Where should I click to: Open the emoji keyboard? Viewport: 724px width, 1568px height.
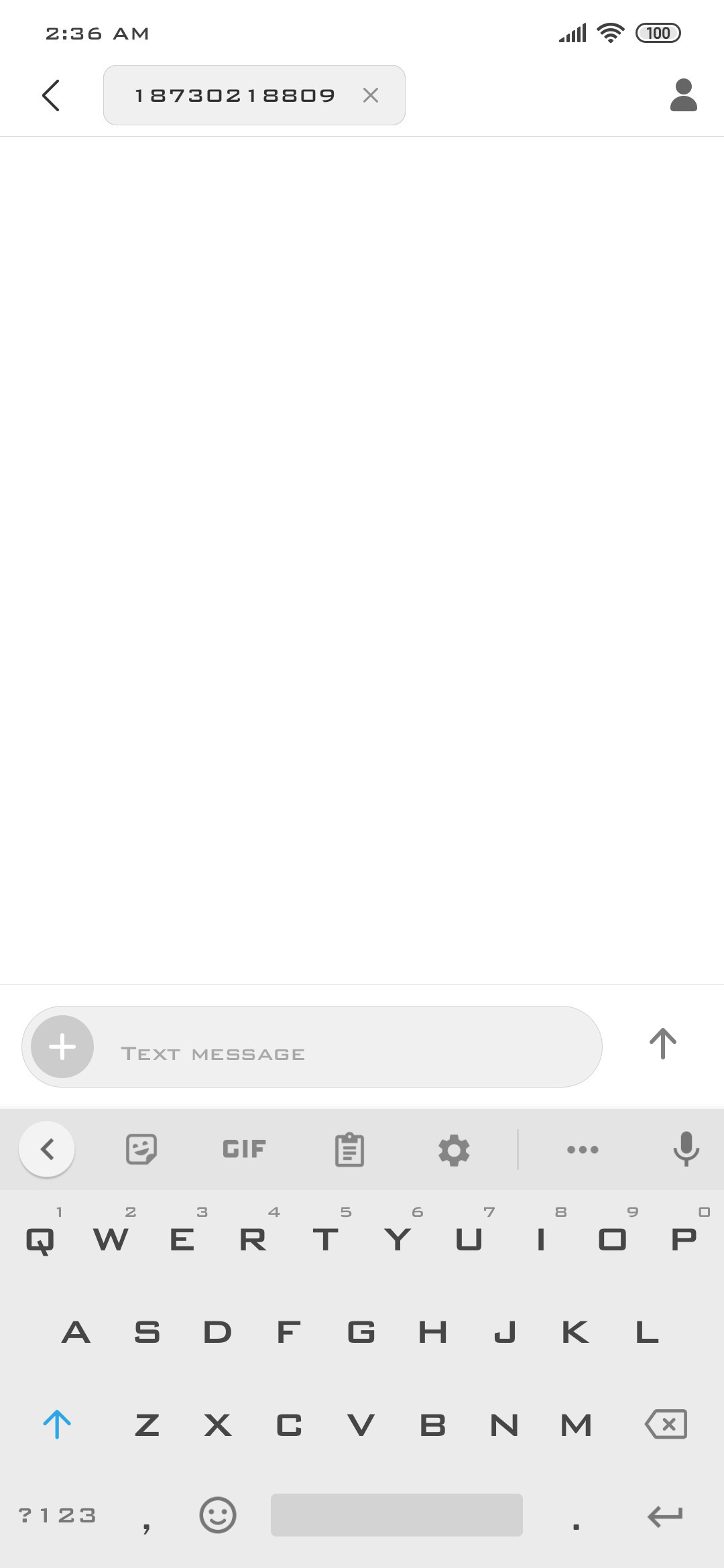[218, 1515]
